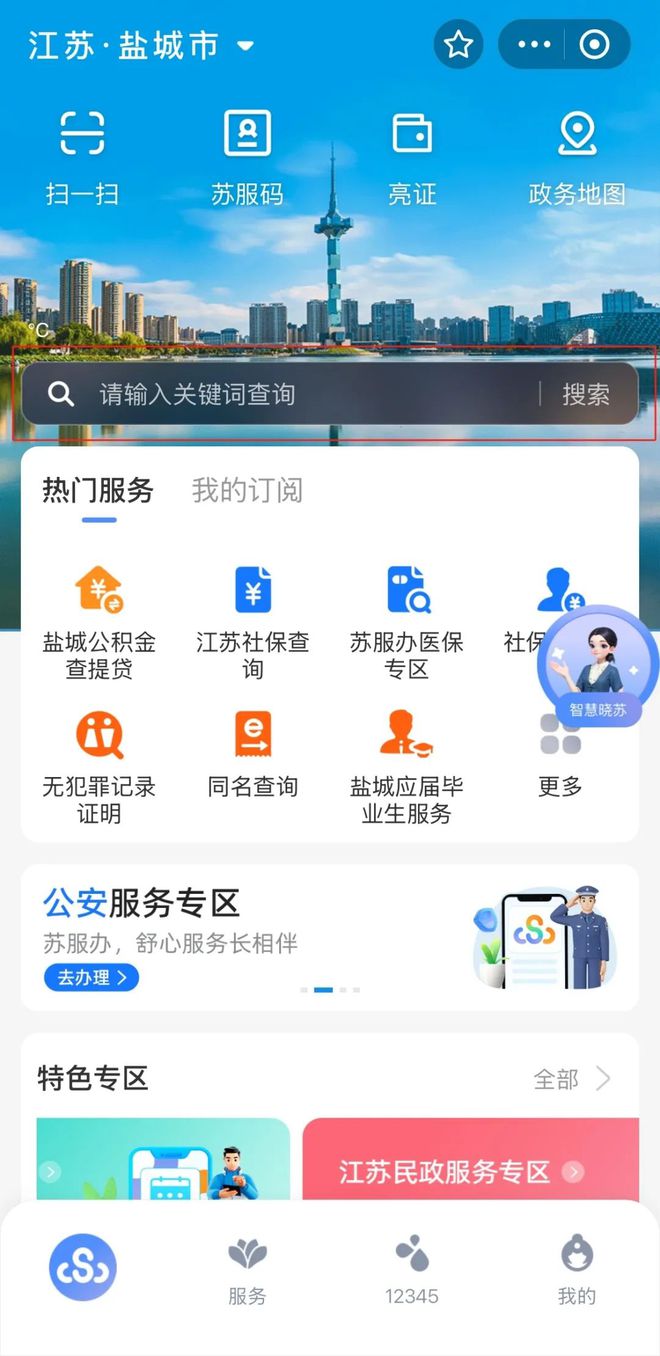Favorite this mini program with the star
This screenshot has width=660, height=1356.
tap(458, 45)
